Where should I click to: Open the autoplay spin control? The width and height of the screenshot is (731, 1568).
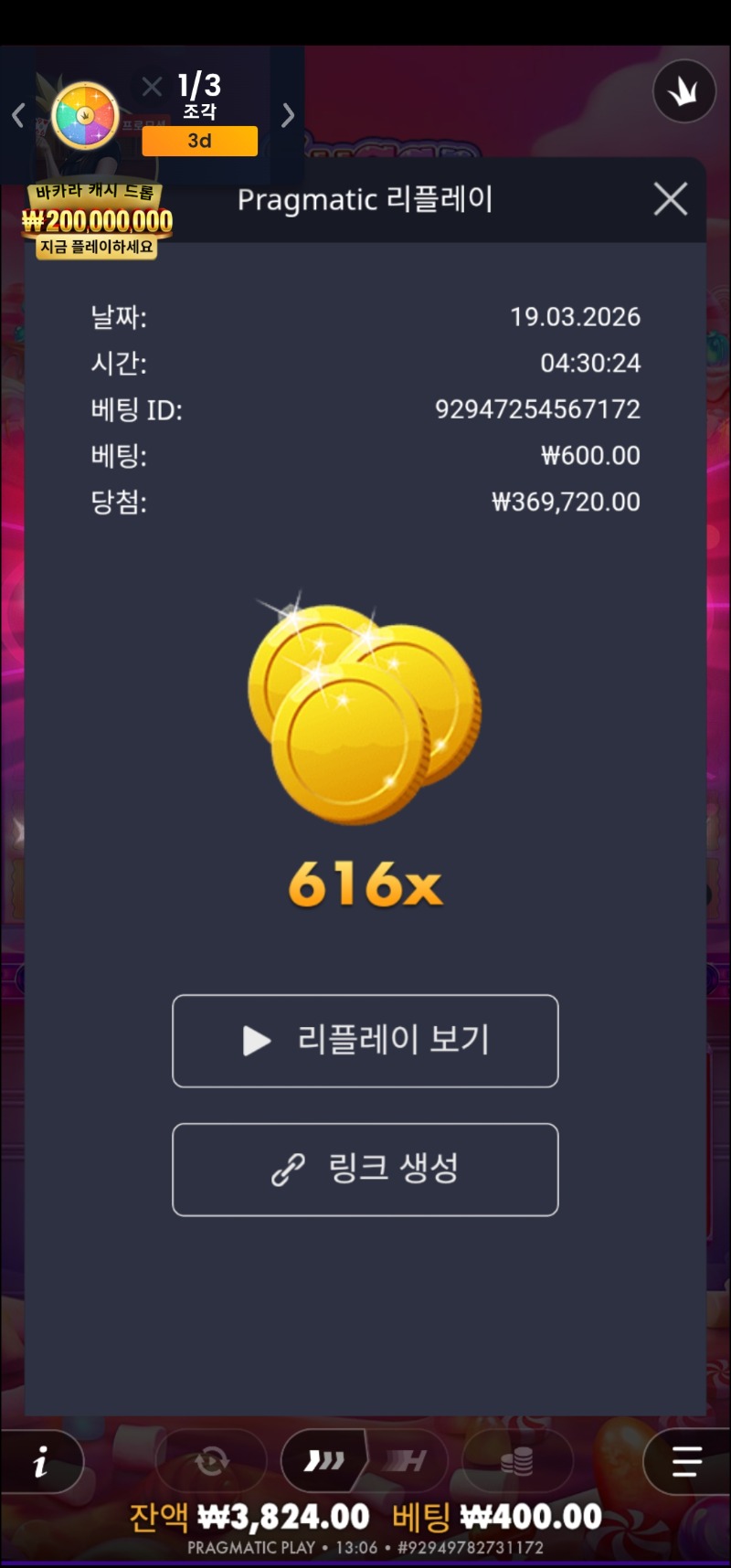point(212,1462)
